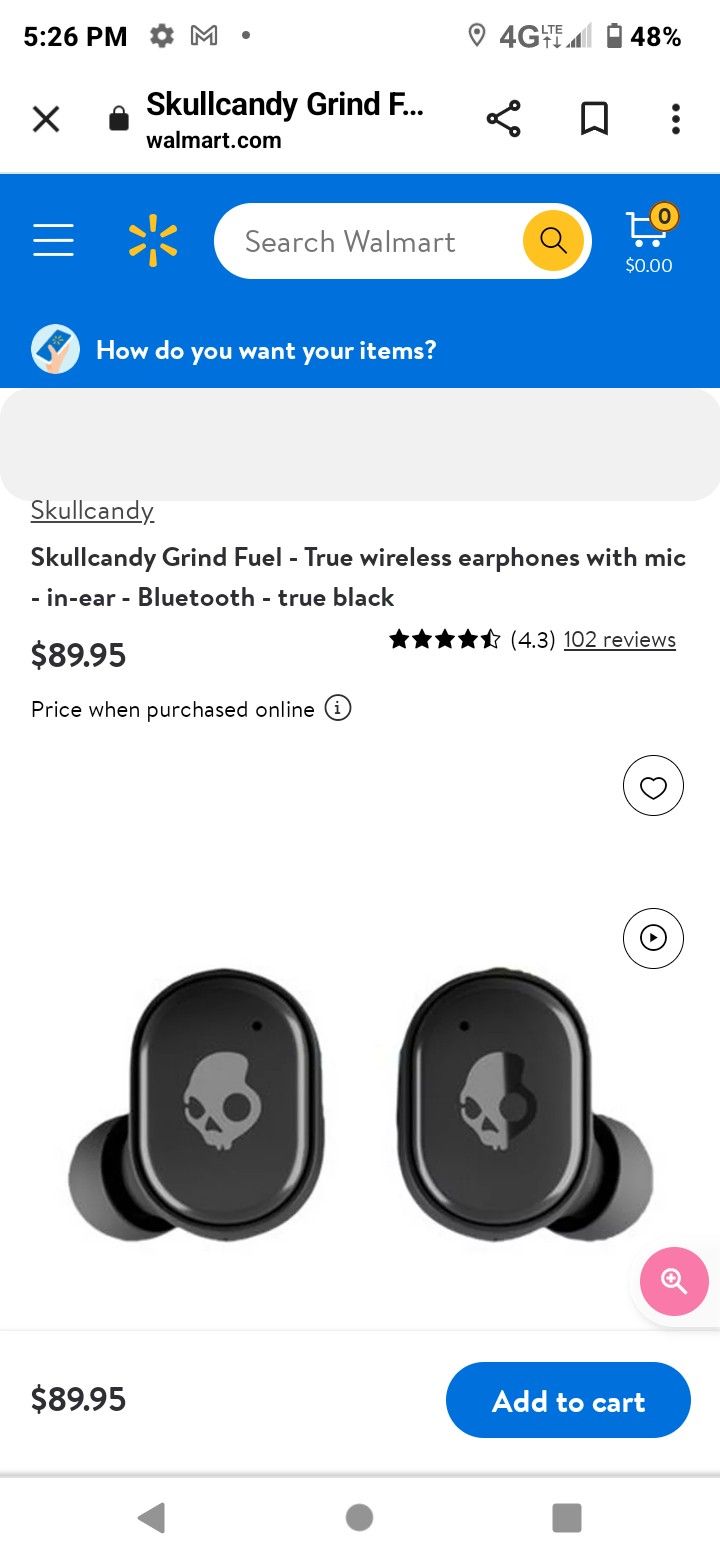Close the browser custom tab
Viewport: 720px width, 1560px height.
[x=46, y=120]
